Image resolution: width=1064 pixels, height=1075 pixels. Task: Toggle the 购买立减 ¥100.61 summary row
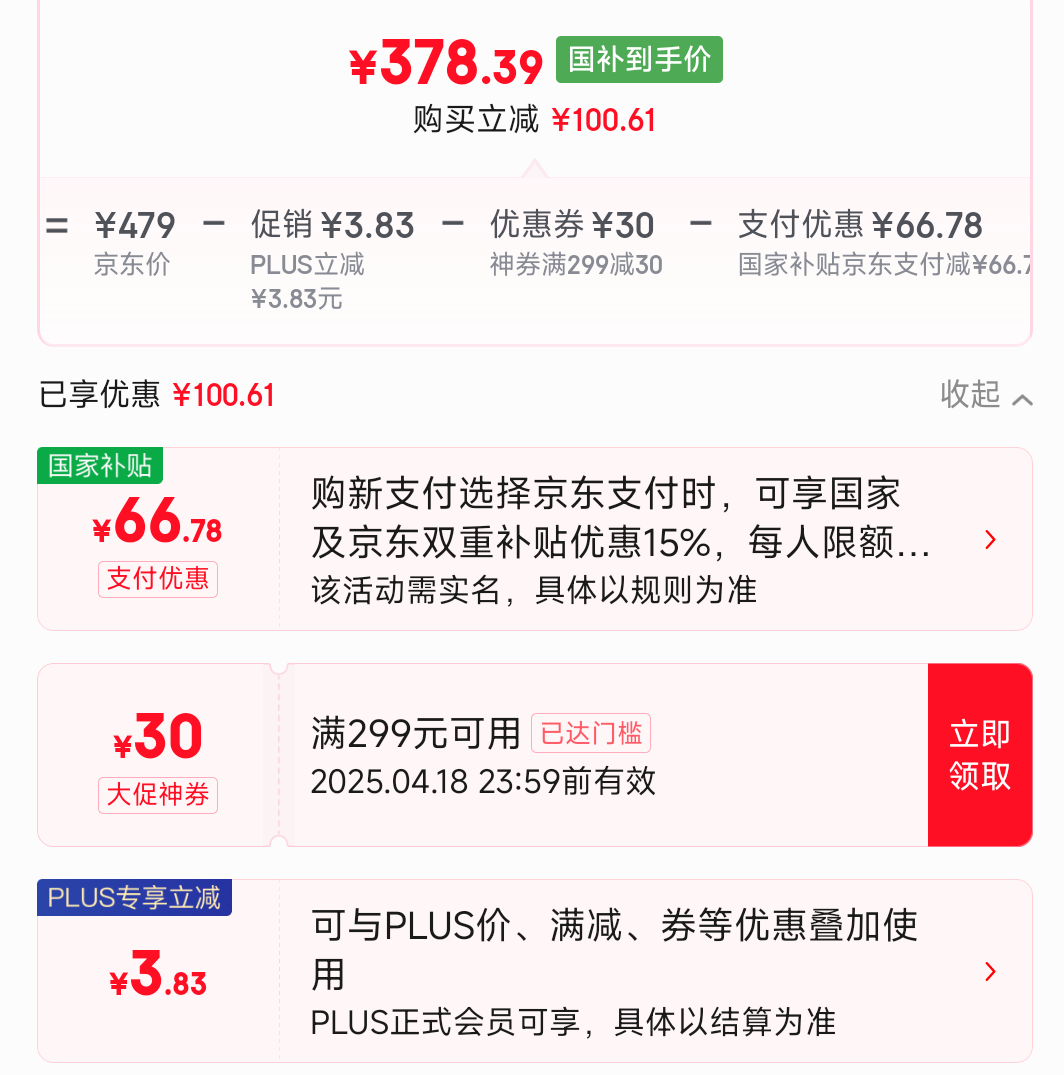pyautogui.click(x=535, y=119)
